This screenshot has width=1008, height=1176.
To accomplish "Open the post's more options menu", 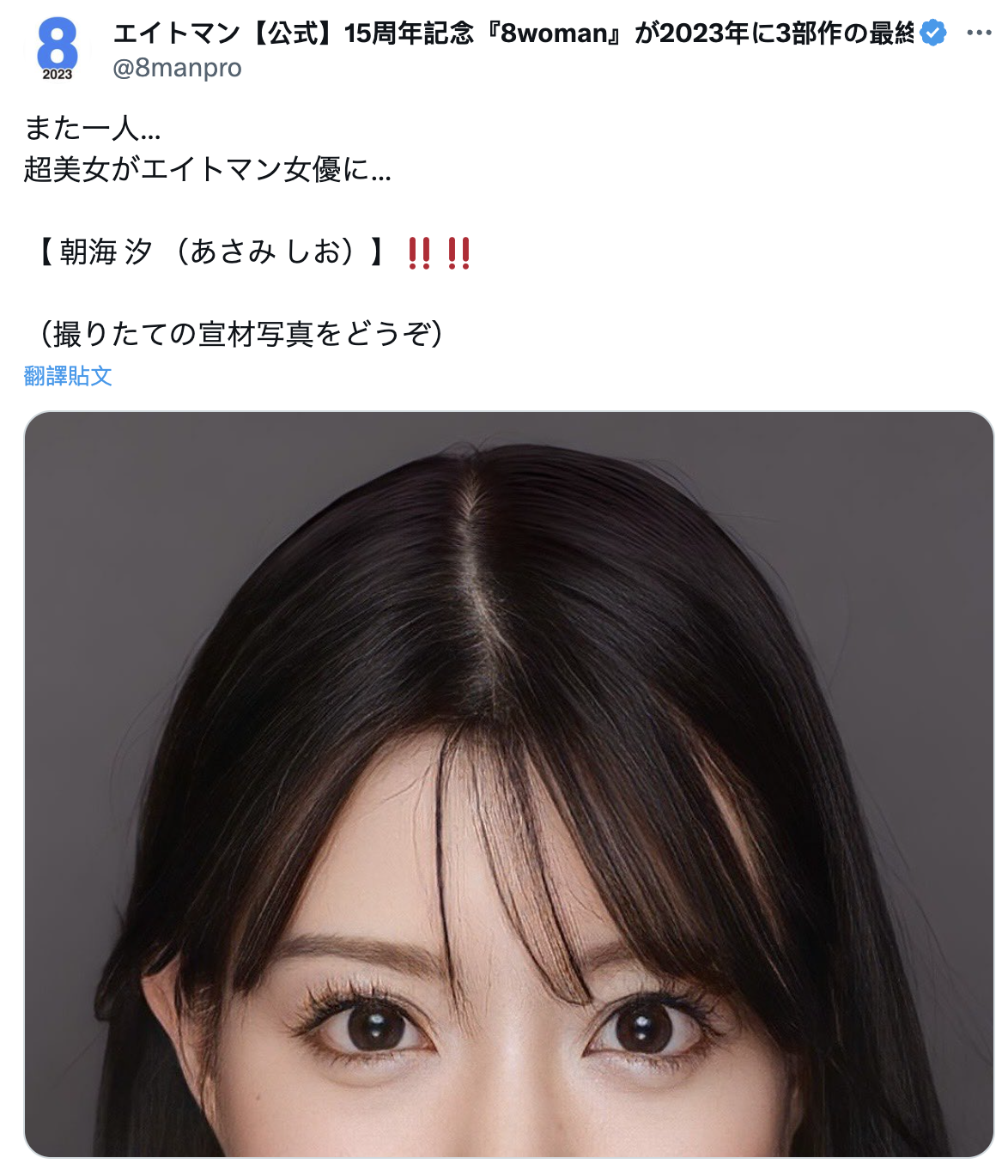I will tap(979, 33).
